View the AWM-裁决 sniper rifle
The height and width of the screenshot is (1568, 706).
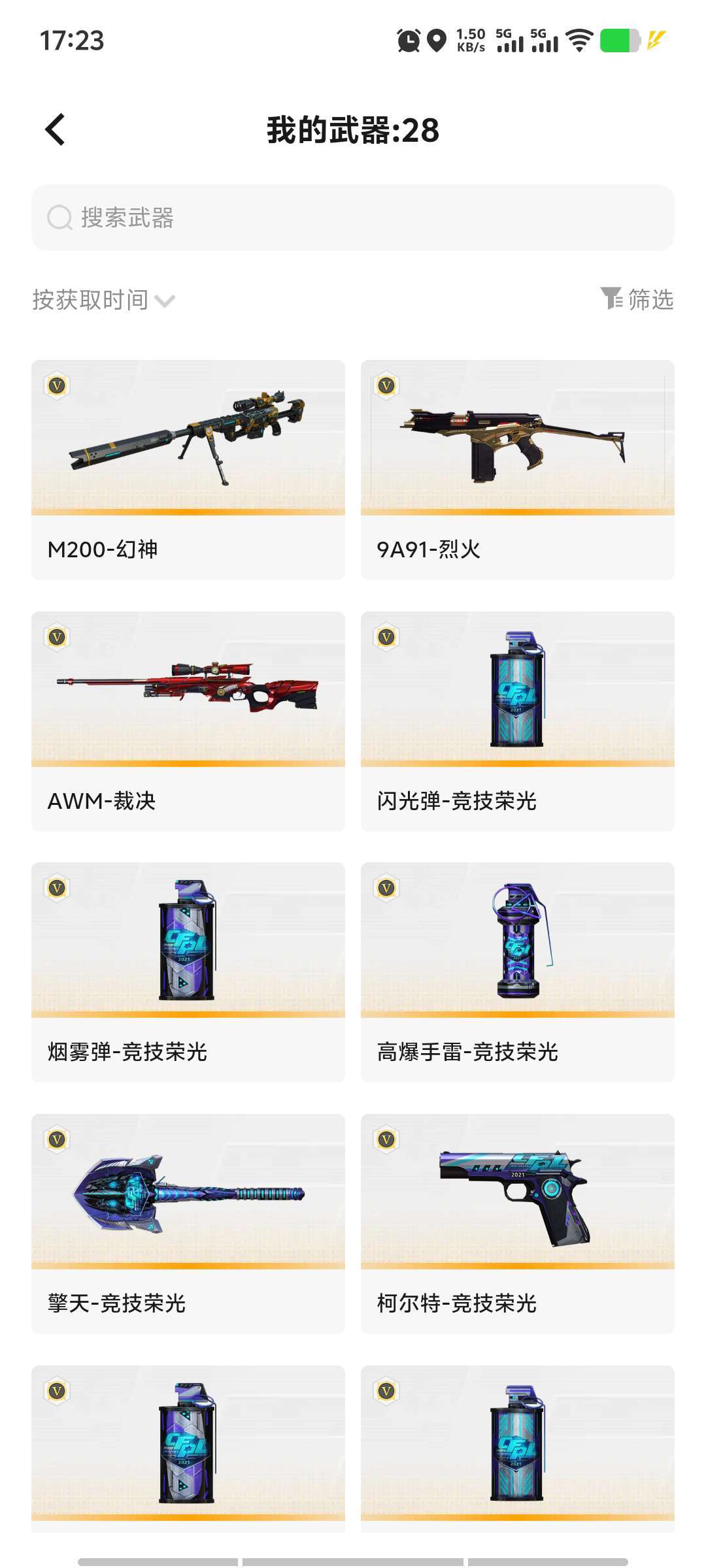tap(188, 721)
